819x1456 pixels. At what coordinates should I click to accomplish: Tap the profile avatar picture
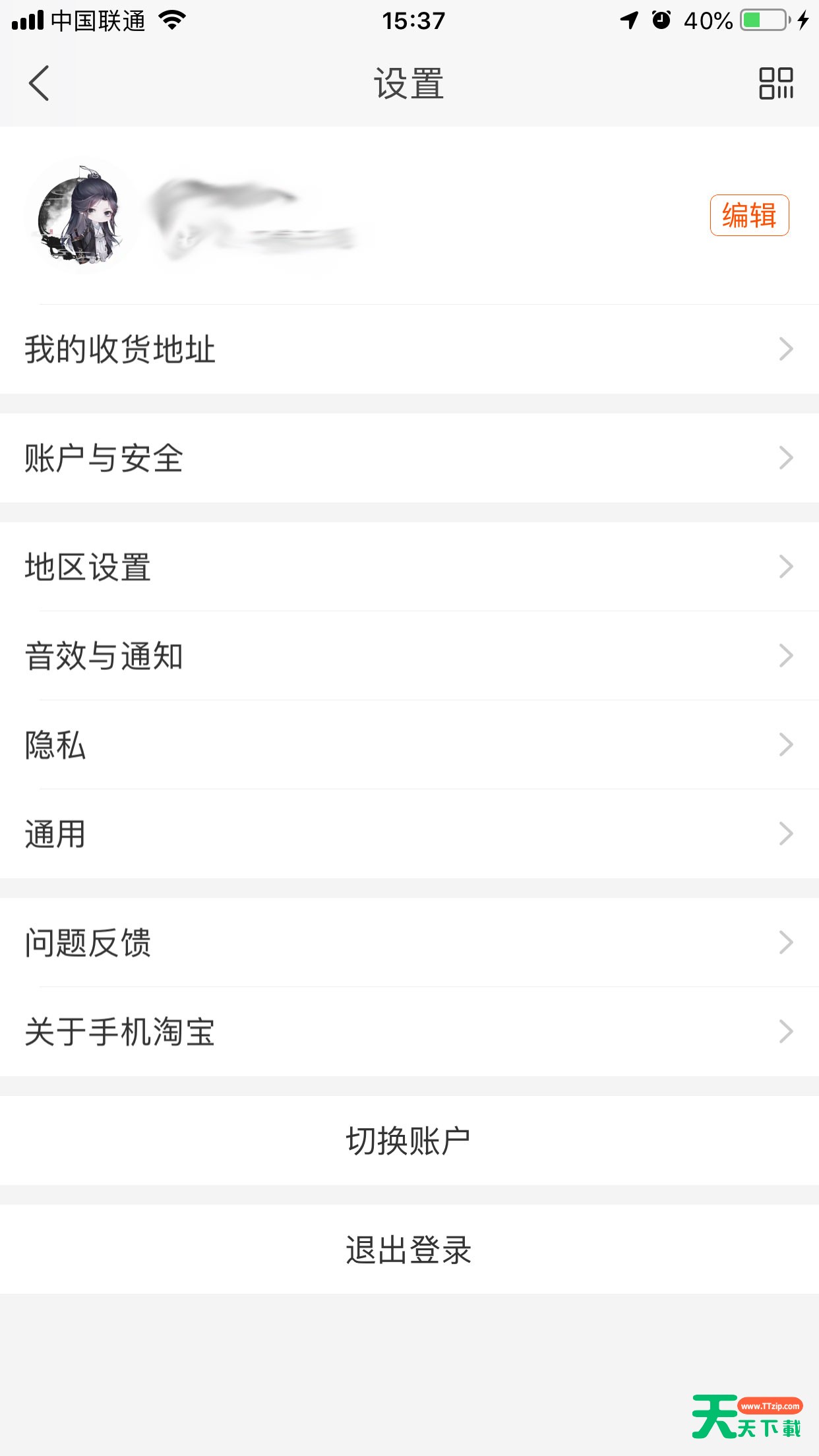click(x=81, y=216)
